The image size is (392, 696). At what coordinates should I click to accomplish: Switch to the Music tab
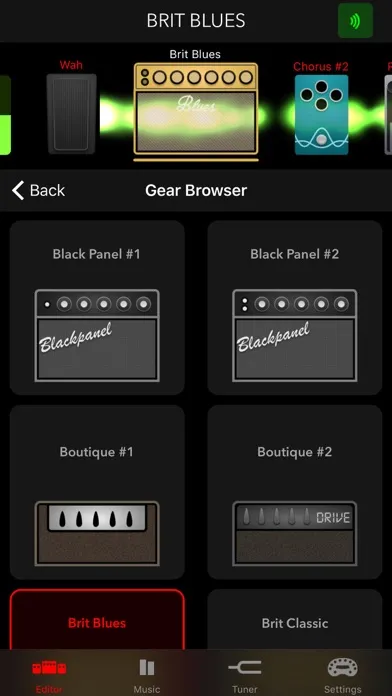(147, 674)
